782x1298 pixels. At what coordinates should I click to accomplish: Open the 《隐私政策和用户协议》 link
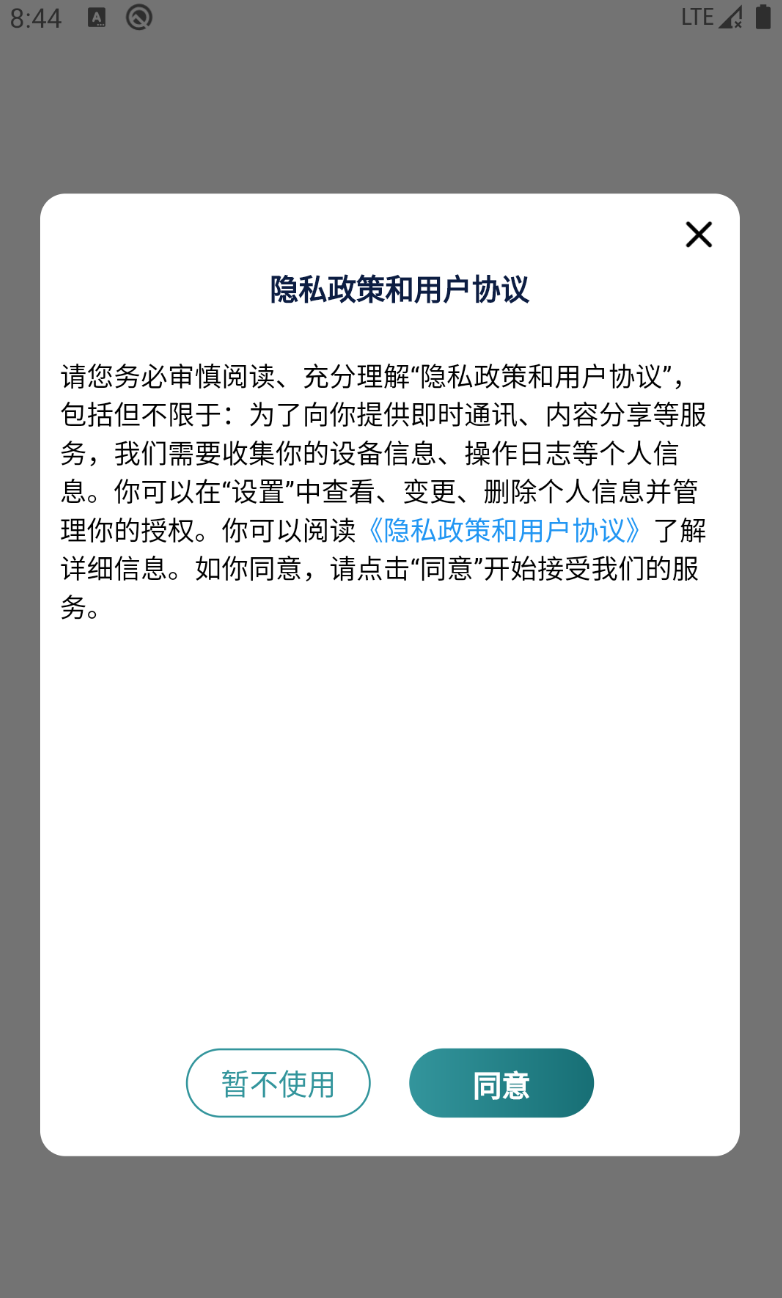click(503, 530)
